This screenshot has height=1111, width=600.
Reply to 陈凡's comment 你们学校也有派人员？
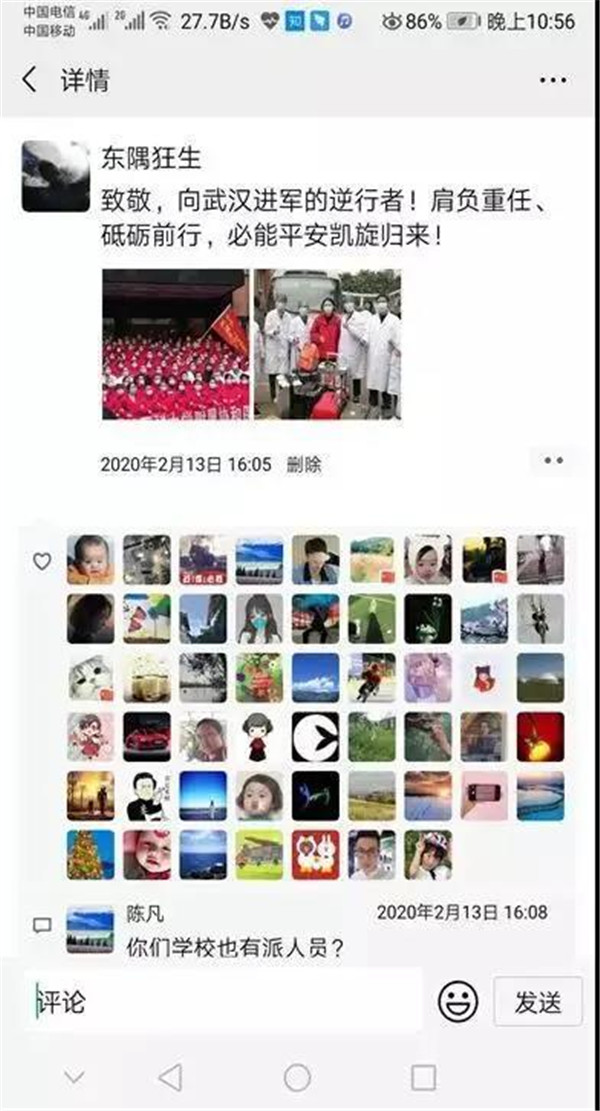click(234, 947)
